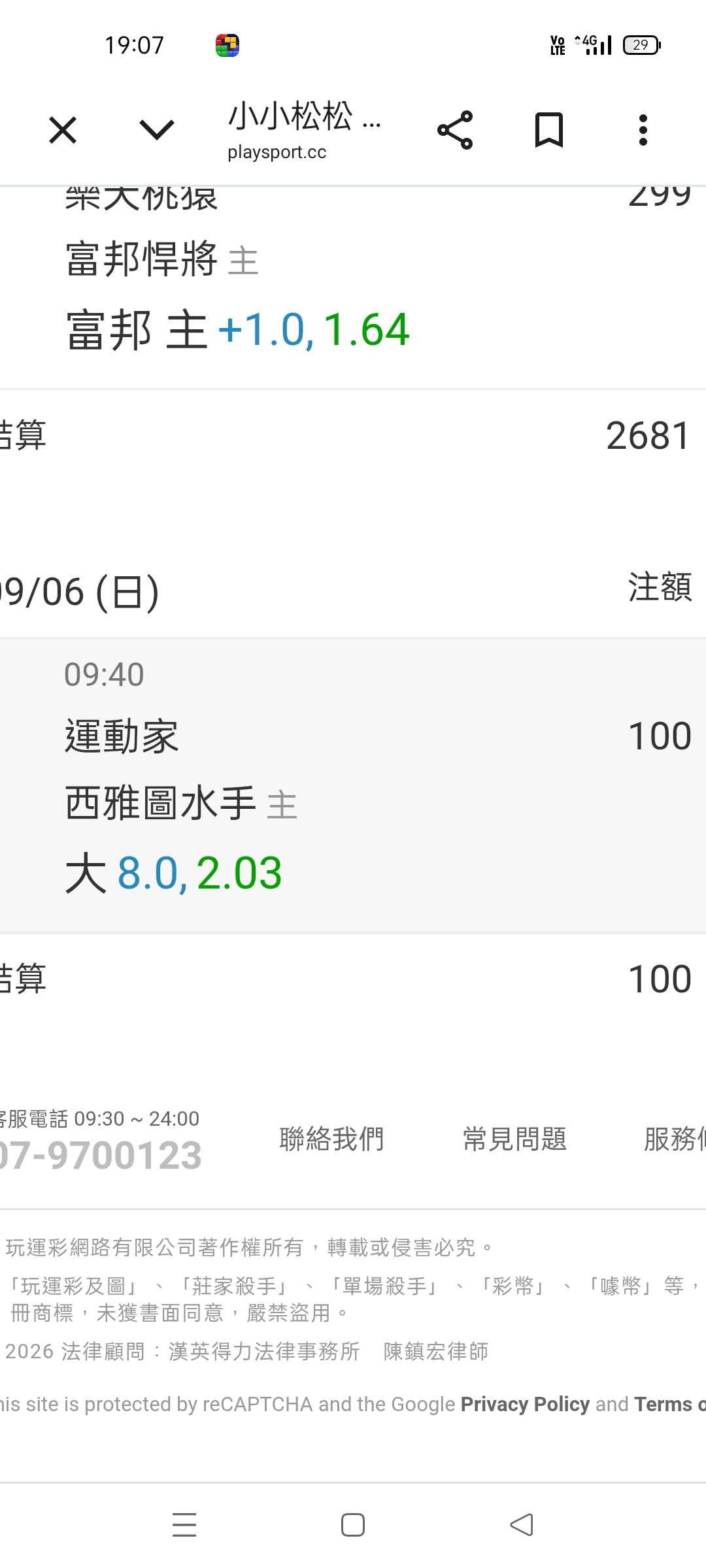Open the Privacy Policy link
The image size is (706, 1568).
525,1404
